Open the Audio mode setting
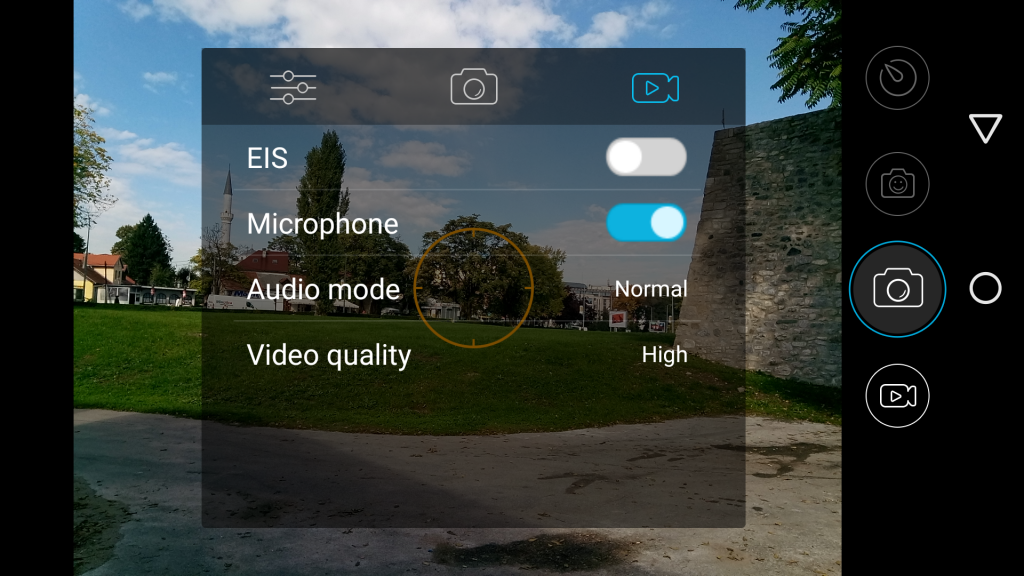Screen dimensions: 1024x576 pyautogui.click(x=467, y=289)
